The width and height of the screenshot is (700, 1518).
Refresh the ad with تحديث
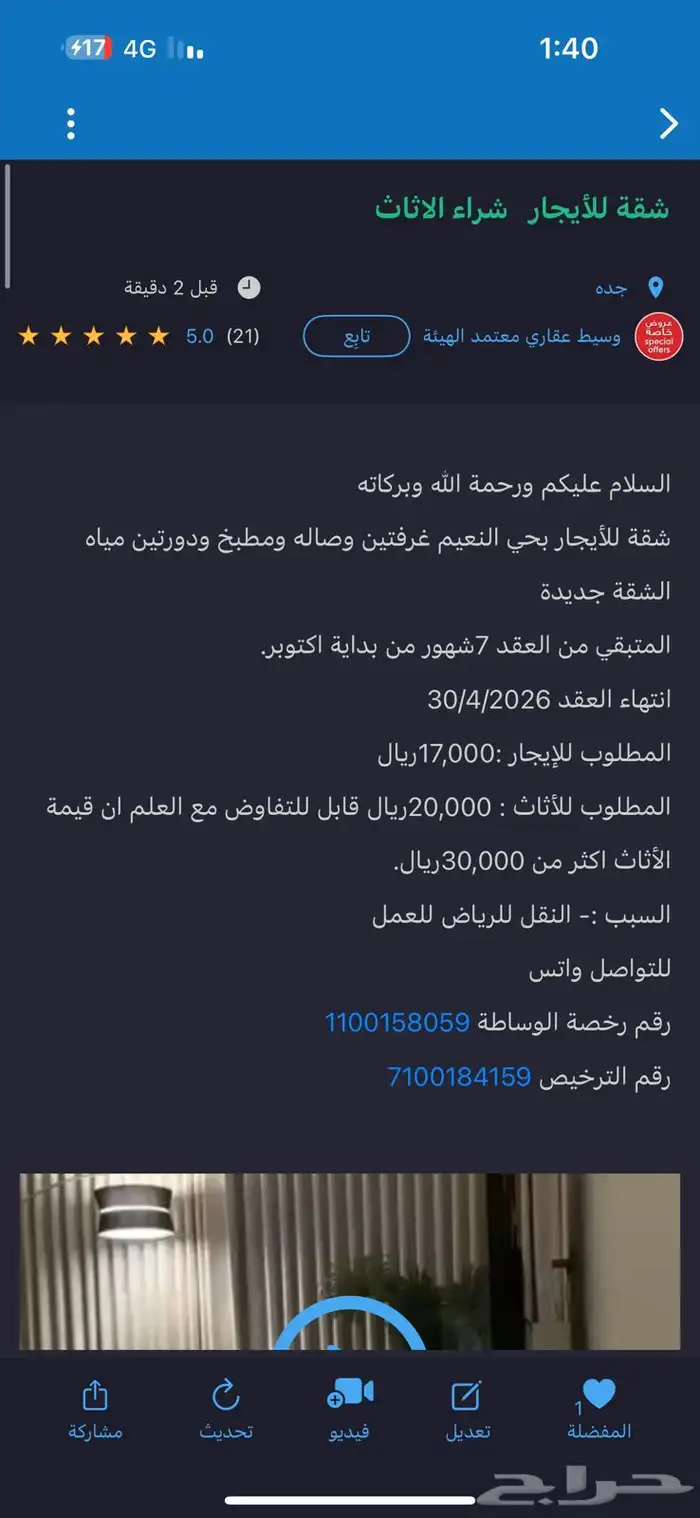[226, 1410]
